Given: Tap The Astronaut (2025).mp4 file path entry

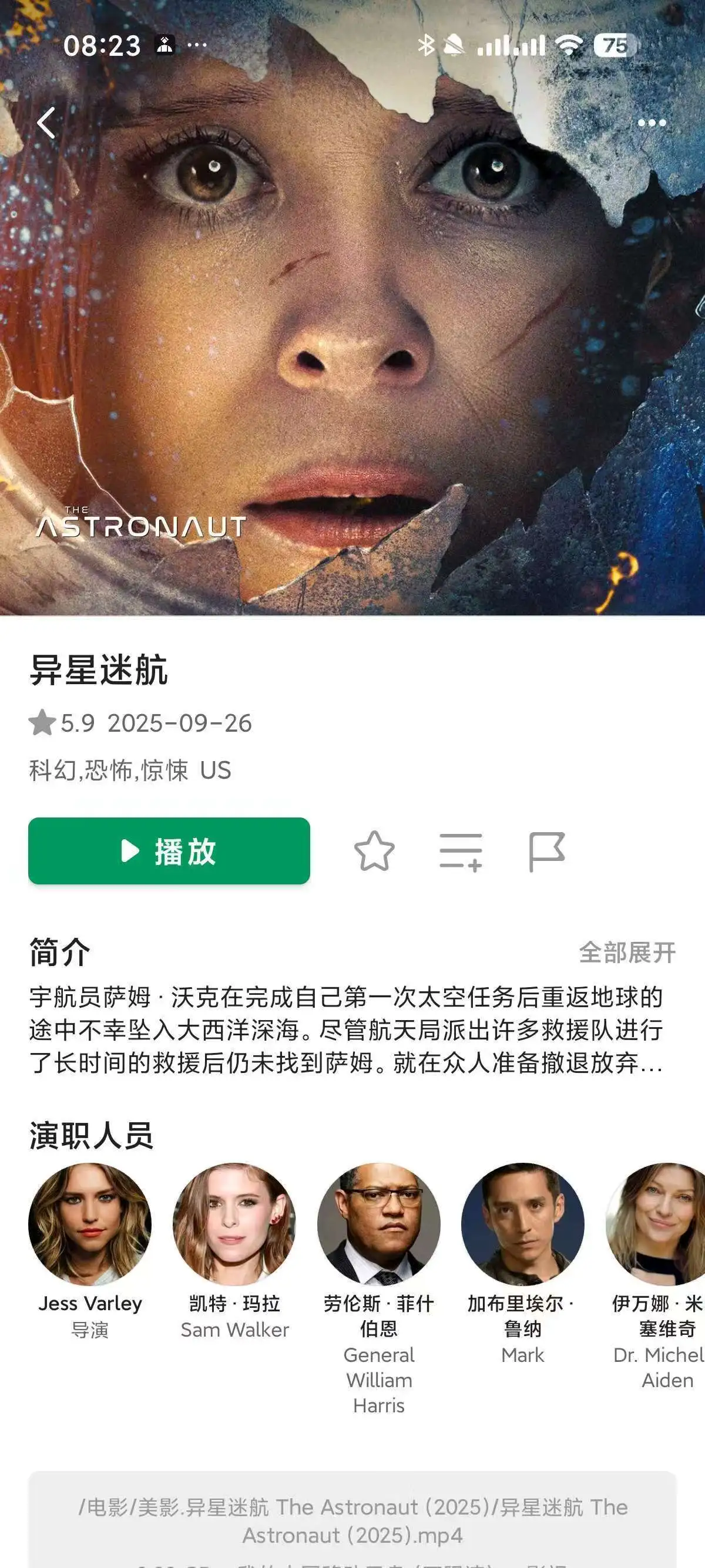Looking at the screenshot, I should (x=352, y=1521).
